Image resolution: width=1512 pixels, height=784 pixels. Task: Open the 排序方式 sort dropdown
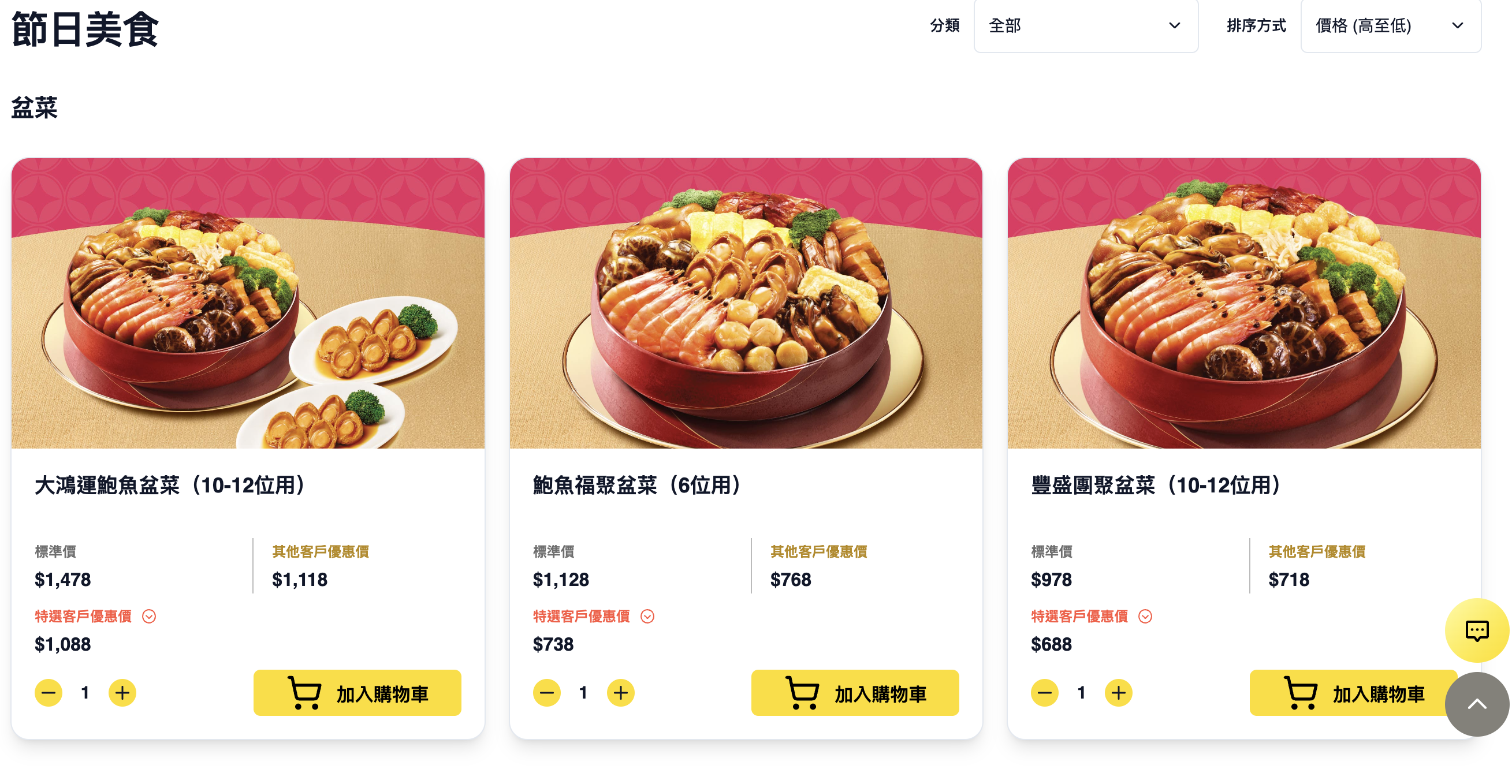[x=1390, y=26]
